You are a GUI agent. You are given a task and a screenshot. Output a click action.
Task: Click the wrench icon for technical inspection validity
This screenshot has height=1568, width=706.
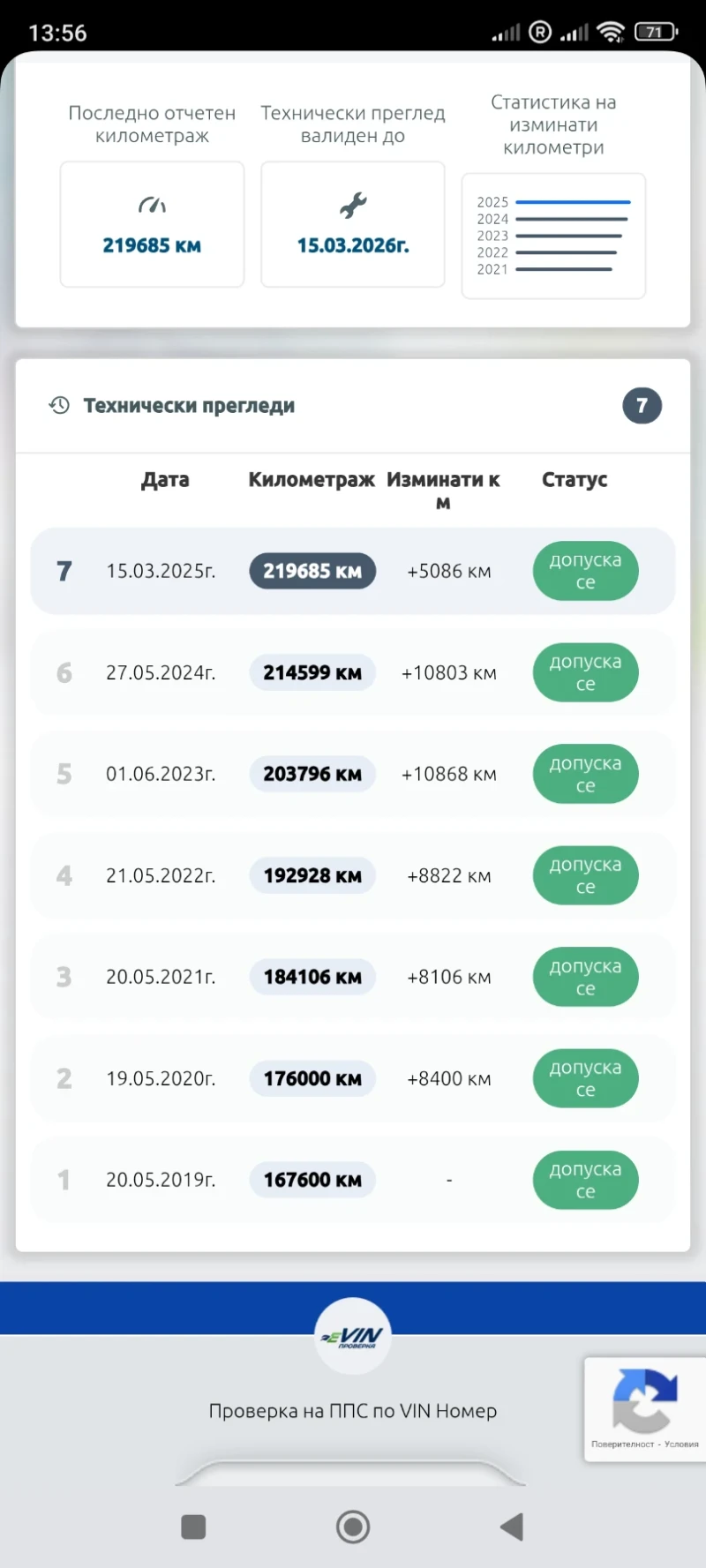352,204
